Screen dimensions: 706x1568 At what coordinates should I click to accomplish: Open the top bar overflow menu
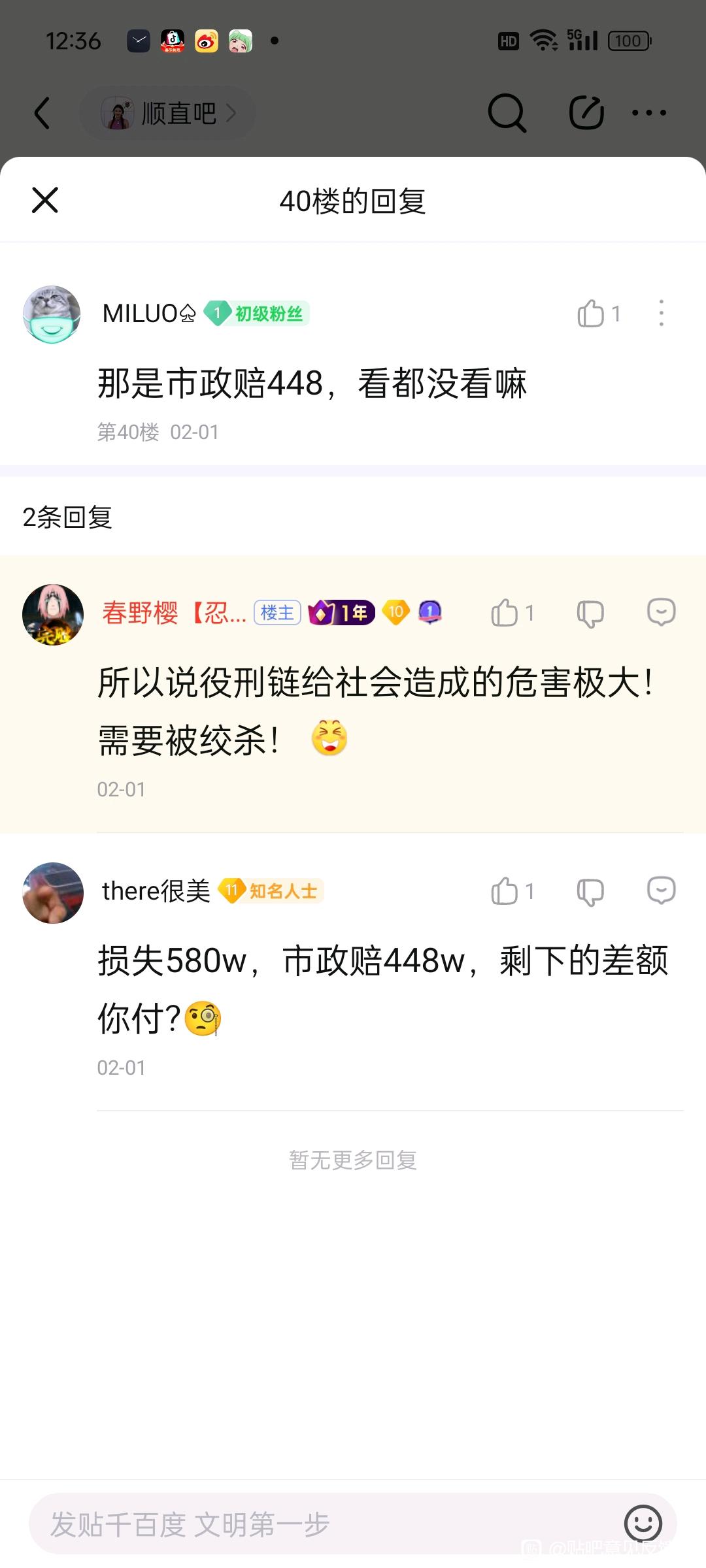649,113
